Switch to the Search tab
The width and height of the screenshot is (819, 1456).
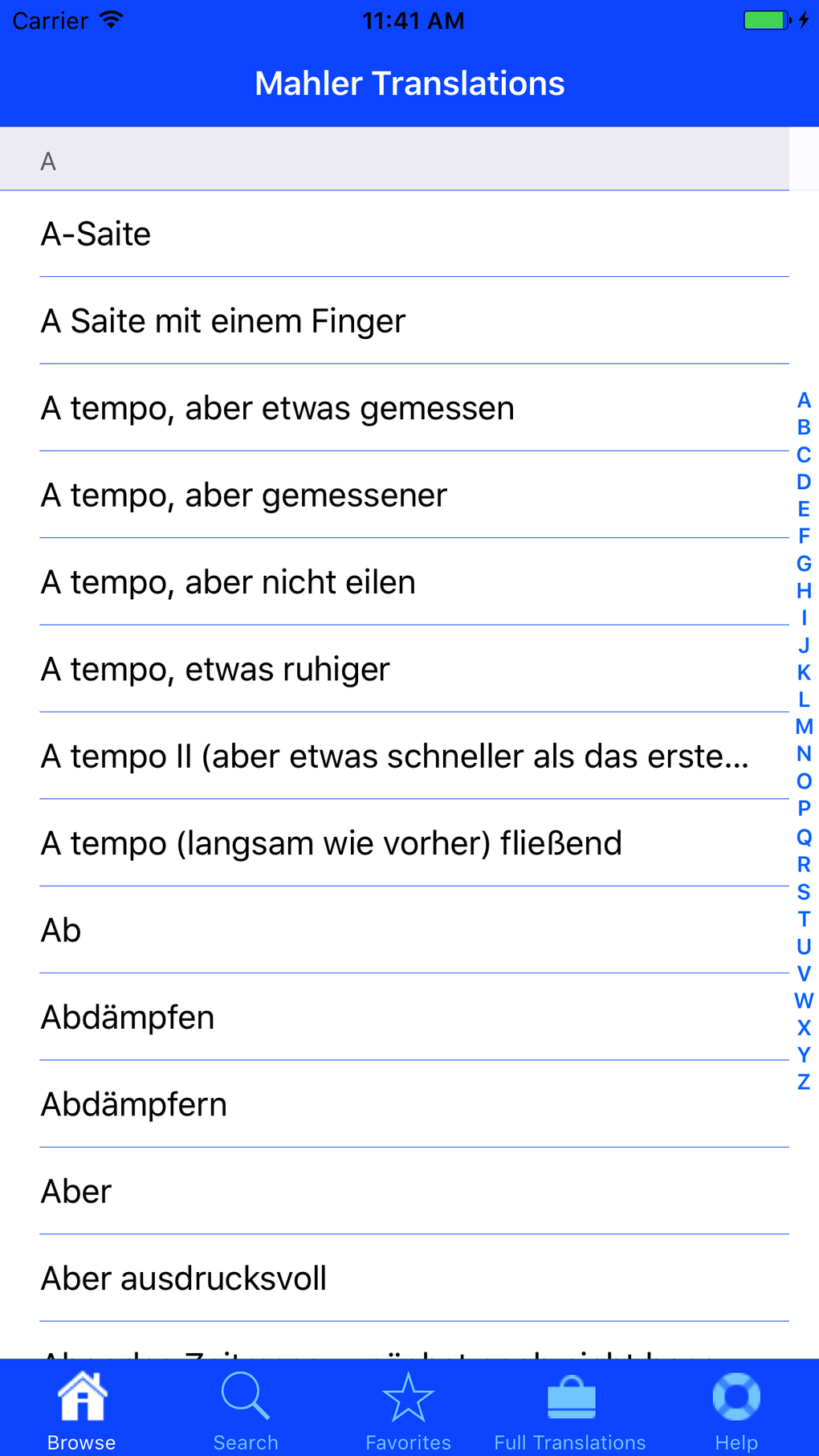tap(246, 1411)
